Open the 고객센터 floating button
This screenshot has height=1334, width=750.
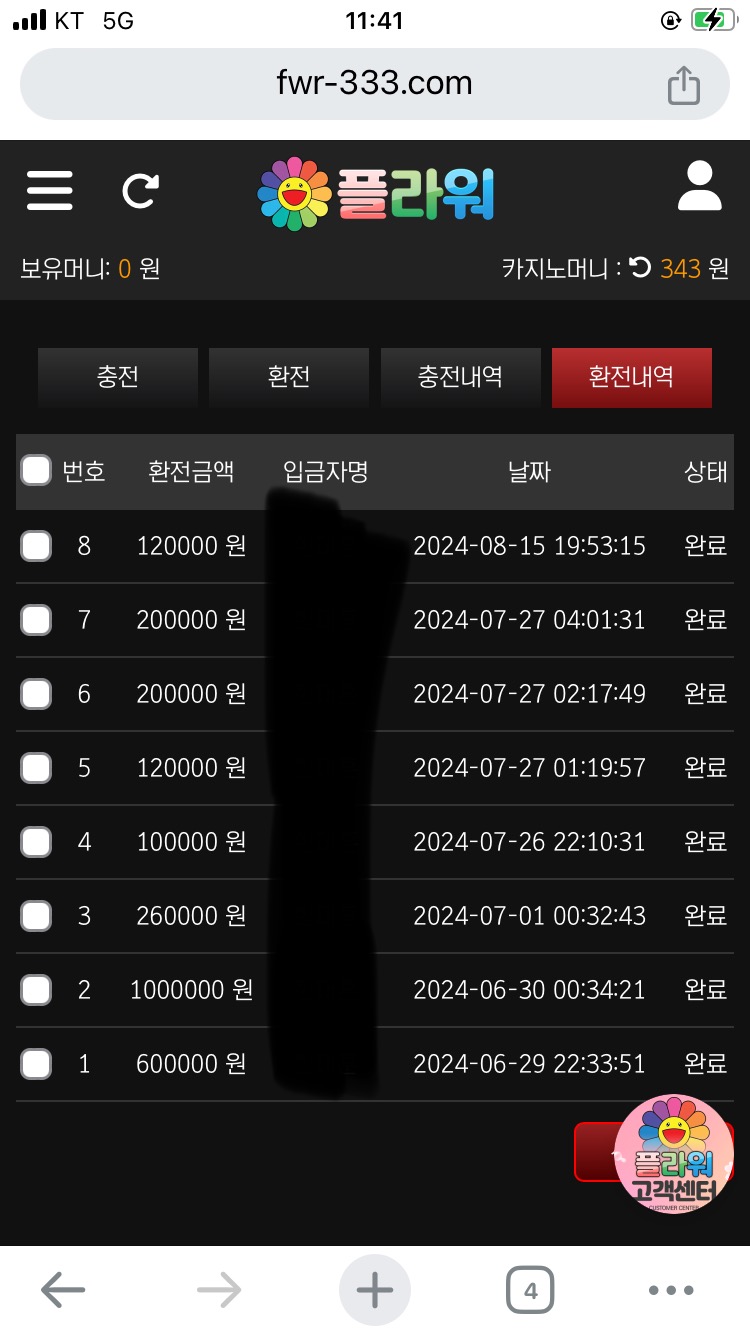[674, 1155]
